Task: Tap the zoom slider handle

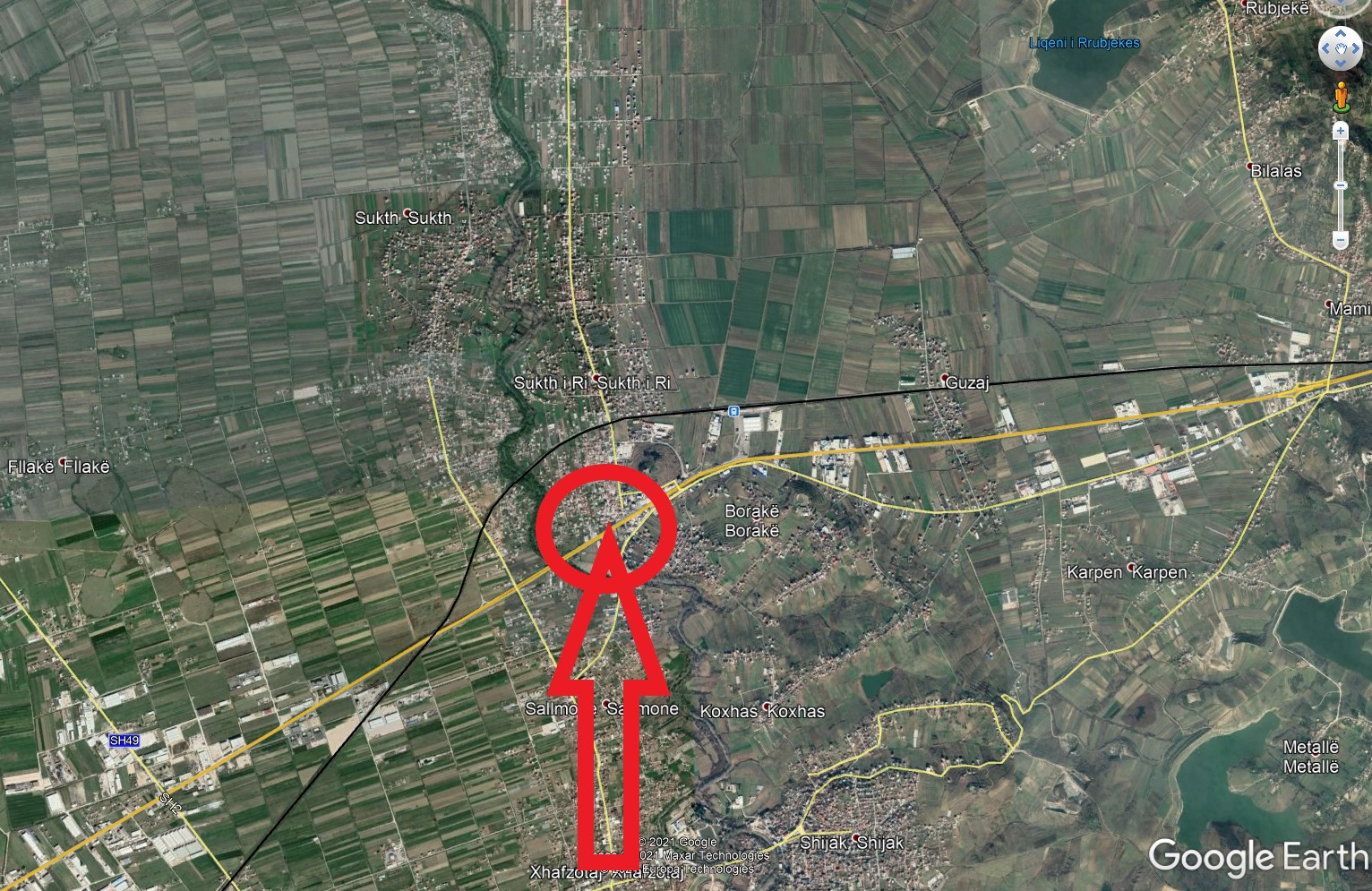Action: click(x=1341, y=185)
